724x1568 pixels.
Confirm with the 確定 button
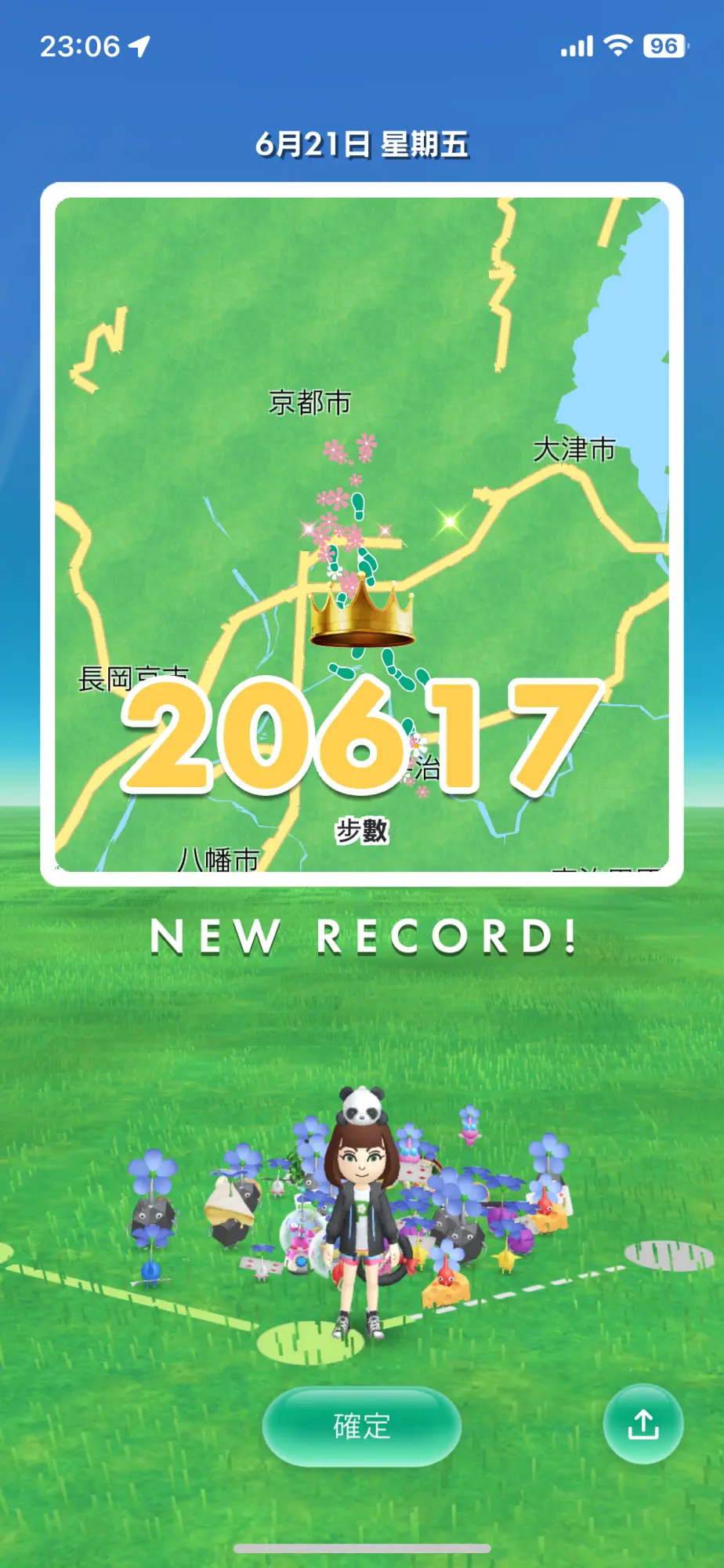361,1425
